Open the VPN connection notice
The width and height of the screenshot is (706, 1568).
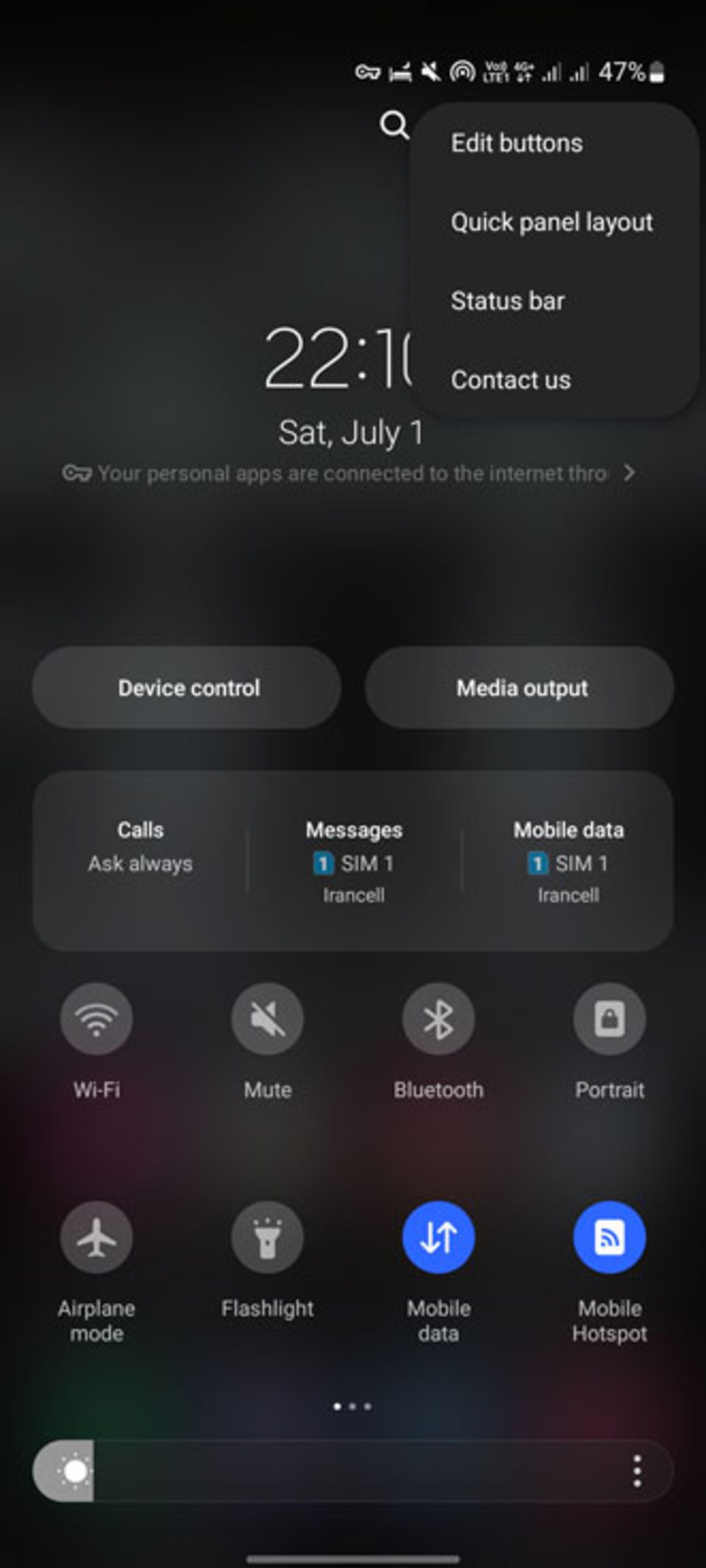[350, 473]
